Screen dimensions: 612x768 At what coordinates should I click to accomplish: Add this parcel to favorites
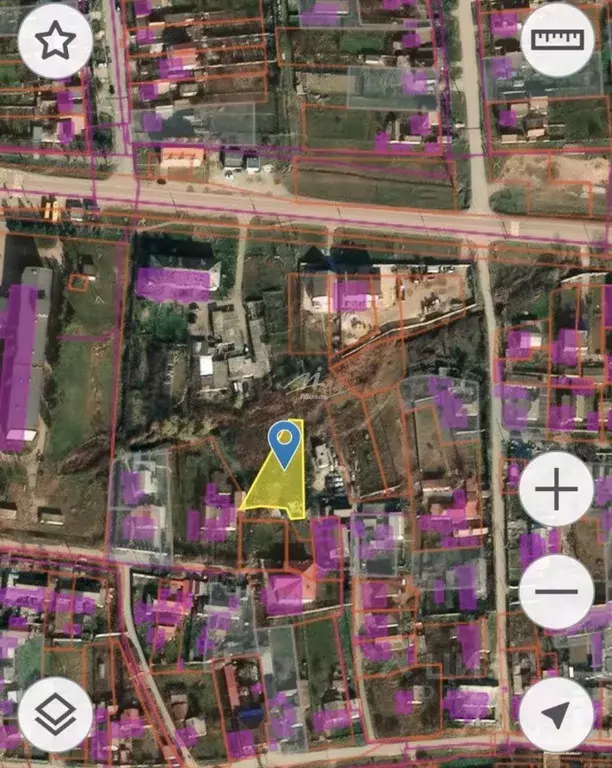pos(56,41)
